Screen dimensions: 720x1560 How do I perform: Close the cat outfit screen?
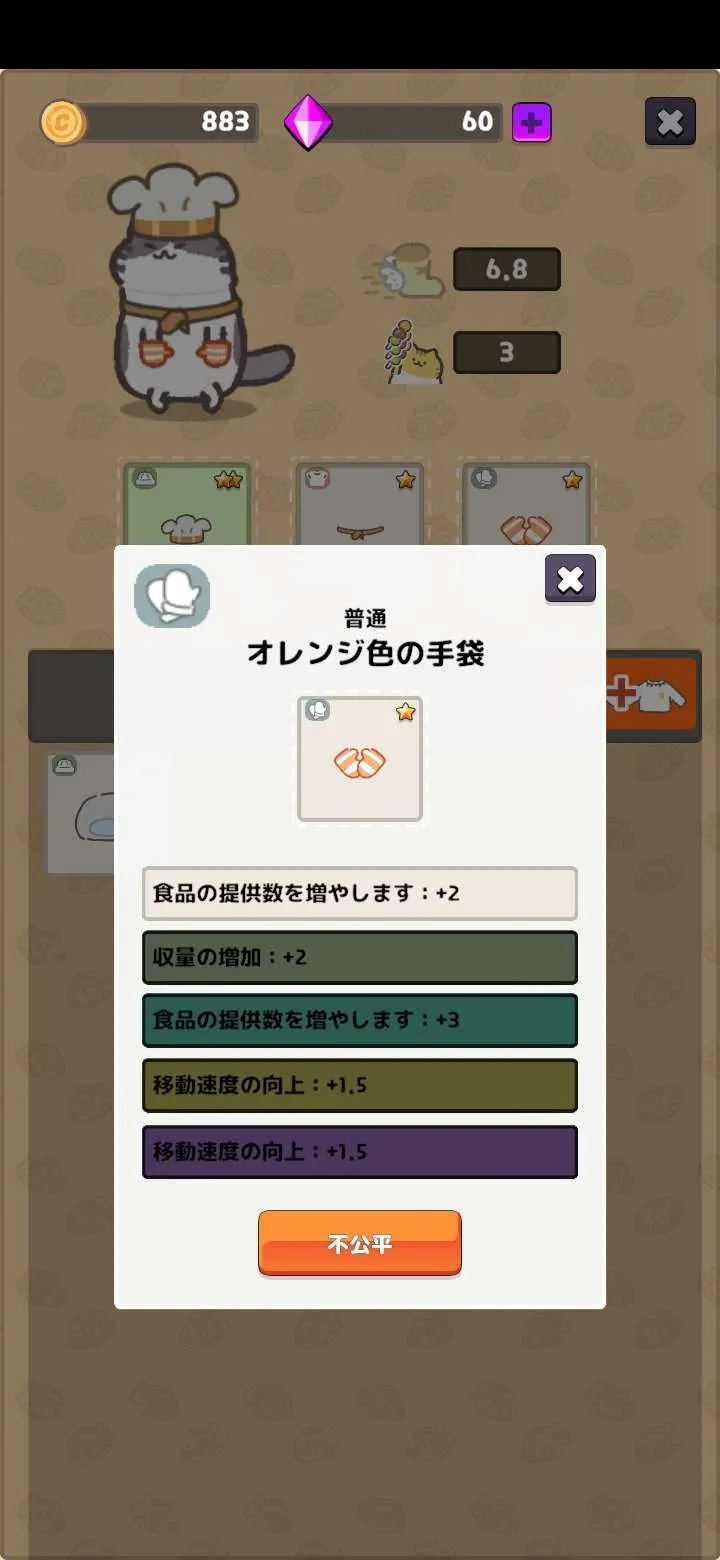[670, 122]
